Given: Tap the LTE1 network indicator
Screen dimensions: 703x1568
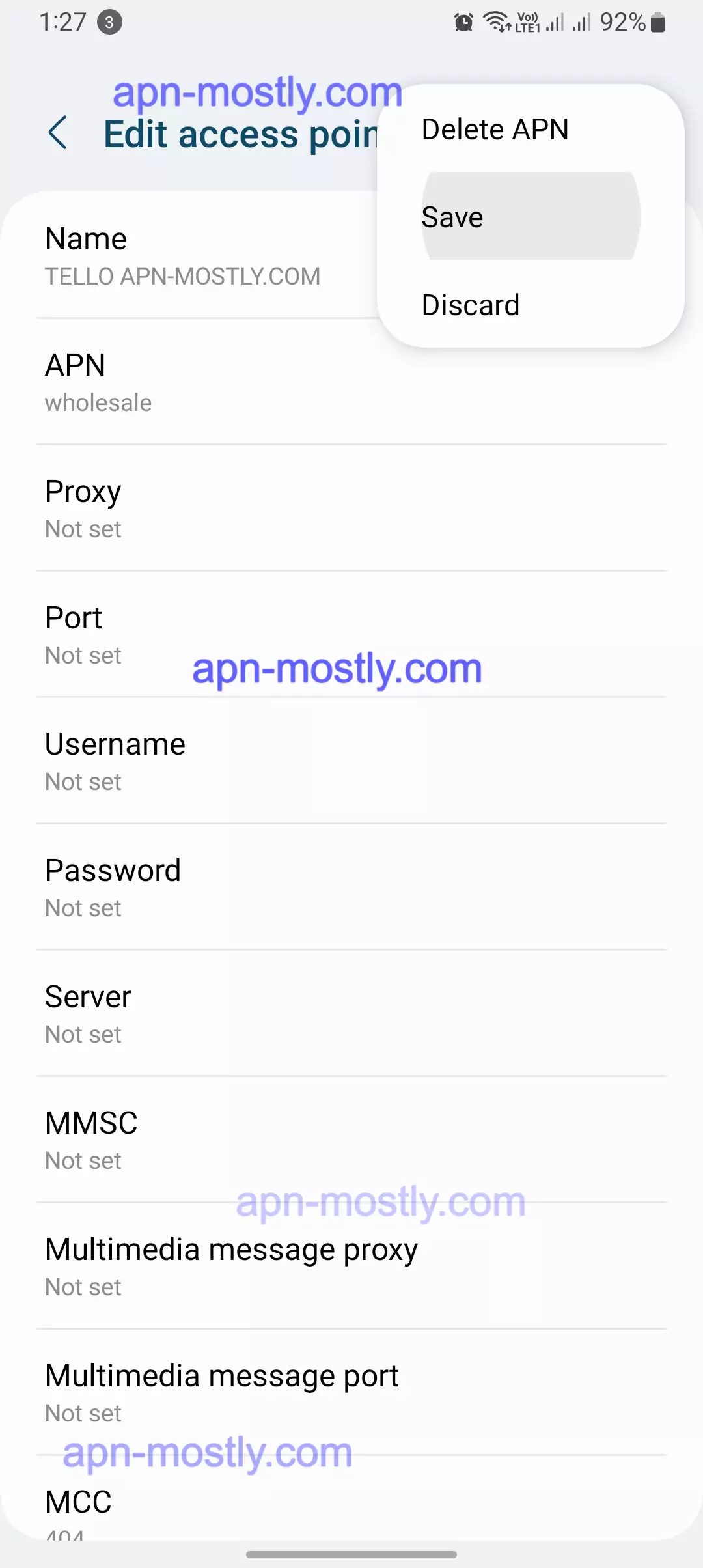Looking at the screenshot, I should (x=529, y=21).
